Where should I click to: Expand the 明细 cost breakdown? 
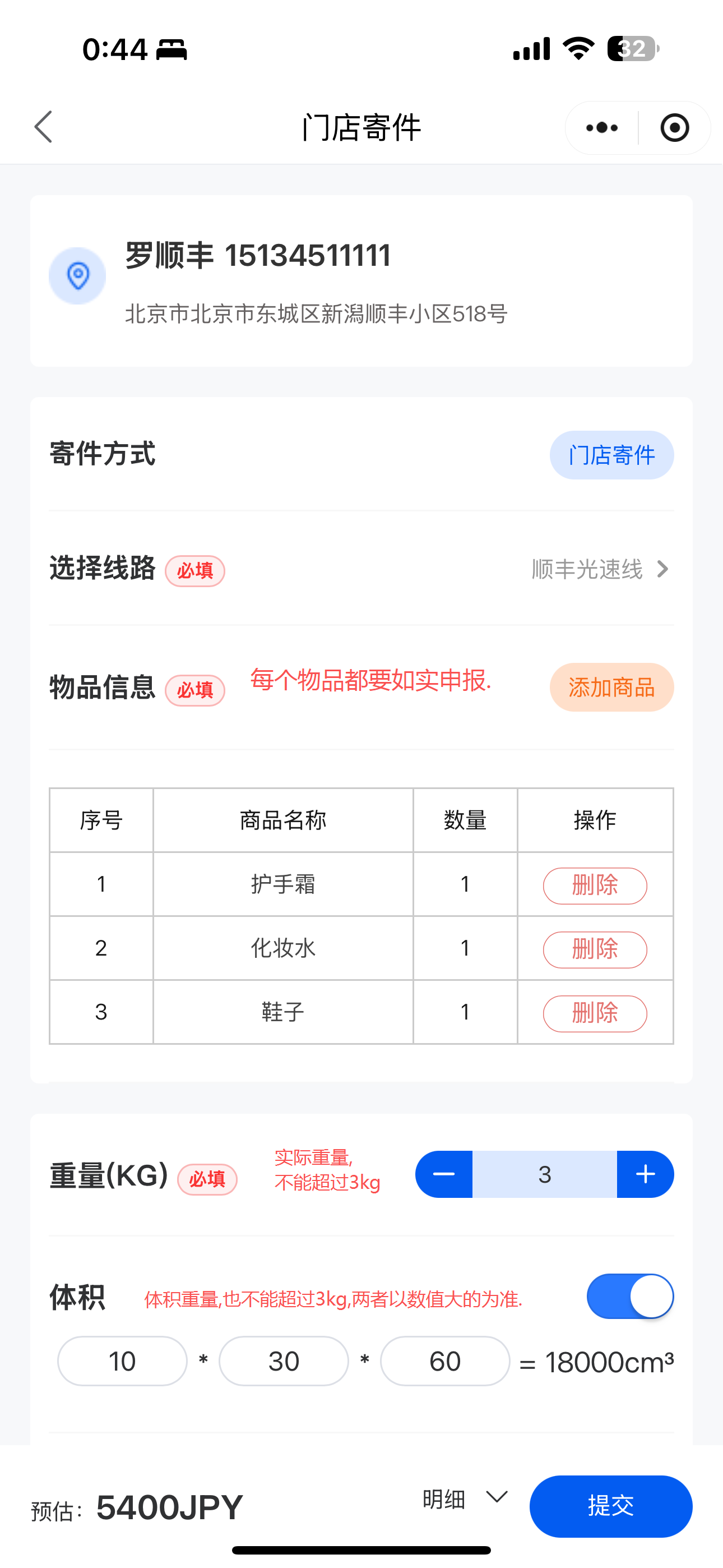pos(466,1498)
